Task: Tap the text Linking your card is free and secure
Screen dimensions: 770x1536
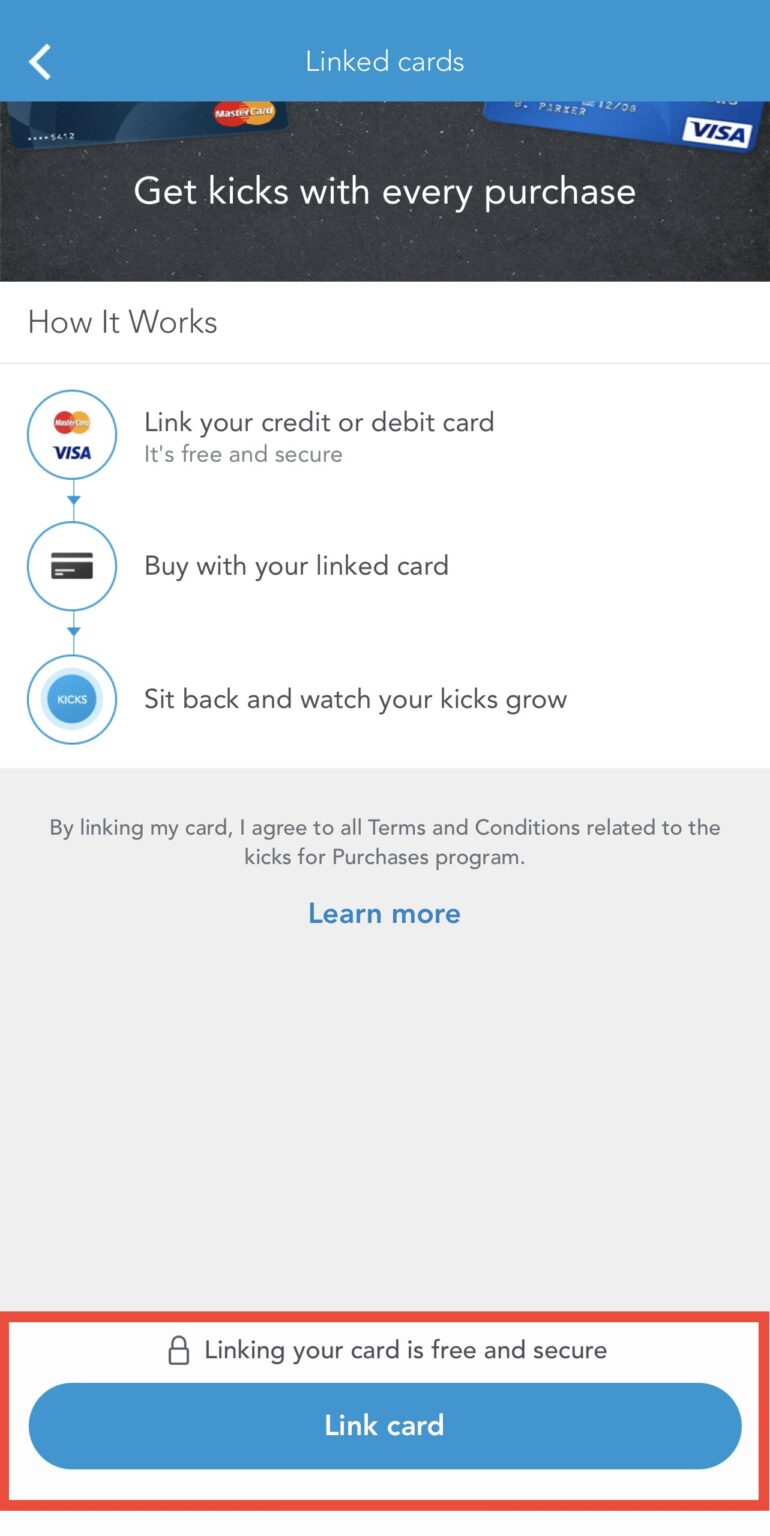Action: click(405, 1349)
